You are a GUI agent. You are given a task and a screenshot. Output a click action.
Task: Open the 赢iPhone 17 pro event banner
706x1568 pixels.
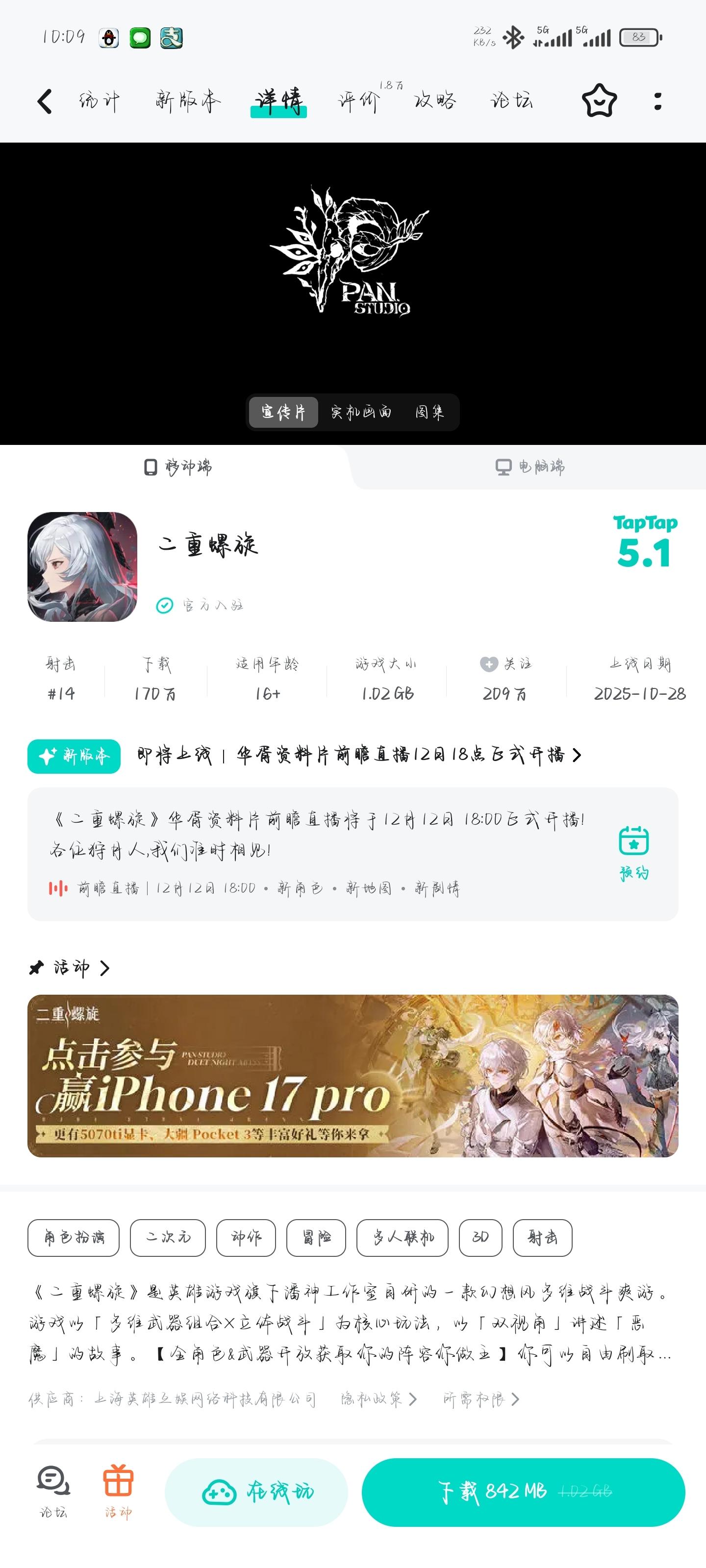coord(353,1076)
